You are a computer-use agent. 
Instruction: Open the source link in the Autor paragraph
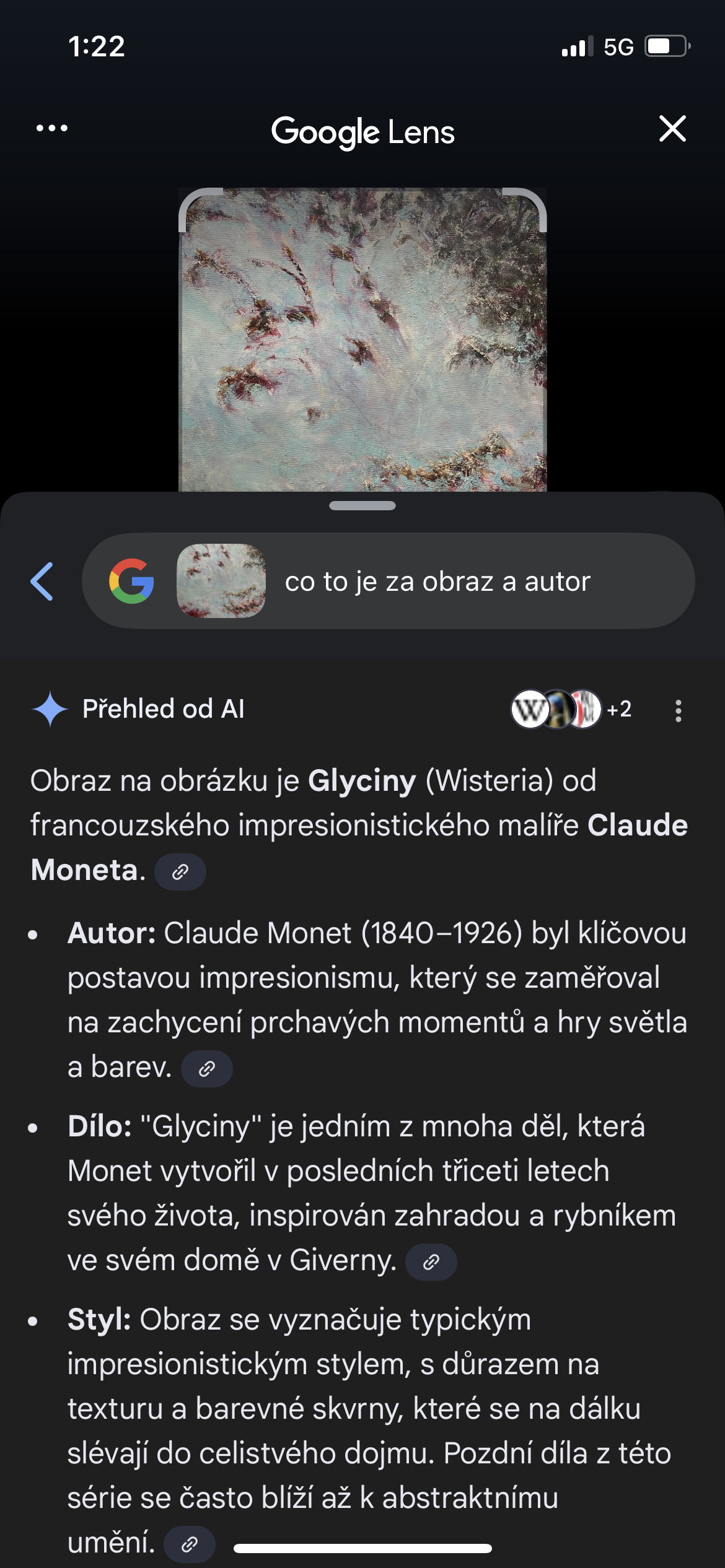(x=206, y=1068)
